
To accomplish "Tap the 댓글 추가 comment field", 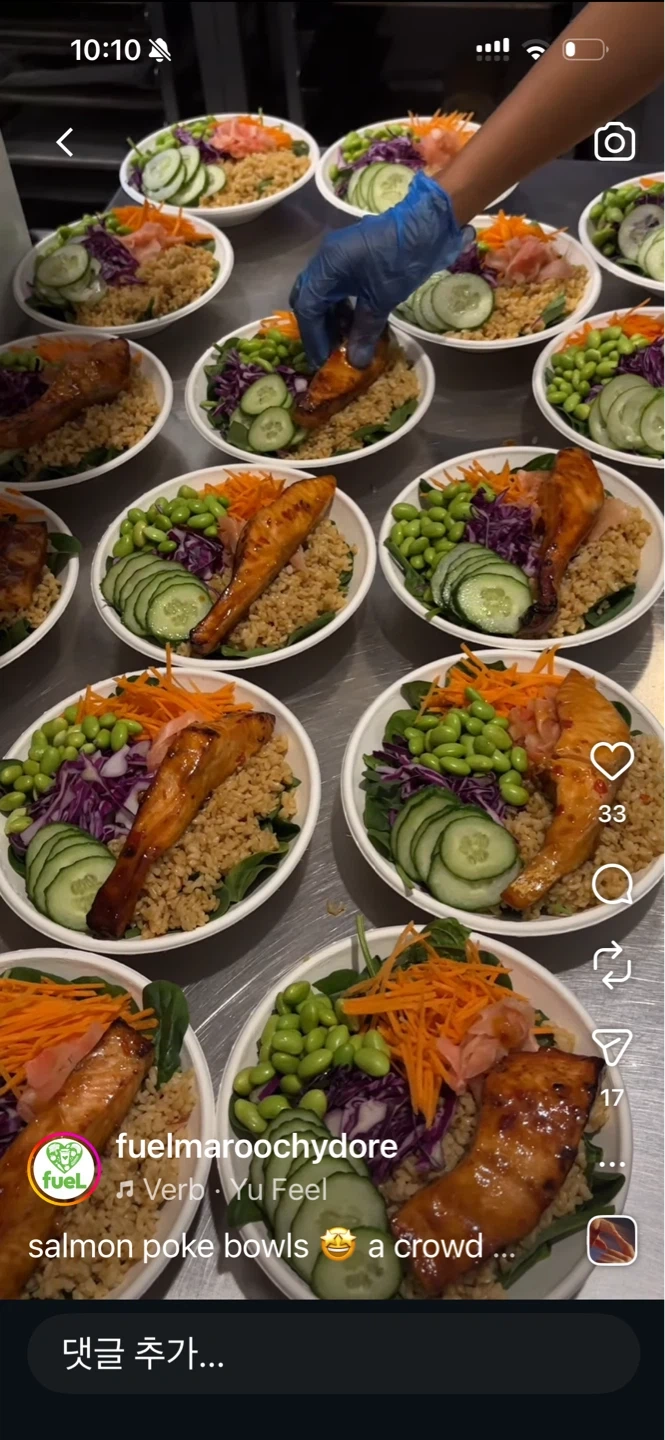I will point(333,1354).
